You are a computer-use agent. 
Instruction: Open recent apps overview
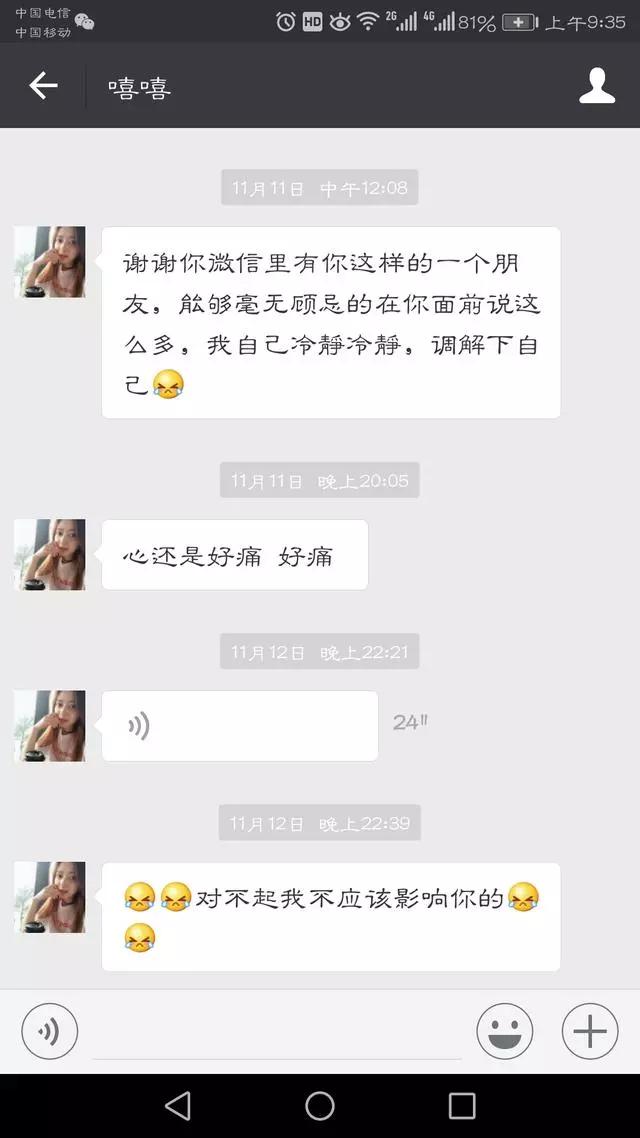pyautogui.click(x=462, y=1105)
